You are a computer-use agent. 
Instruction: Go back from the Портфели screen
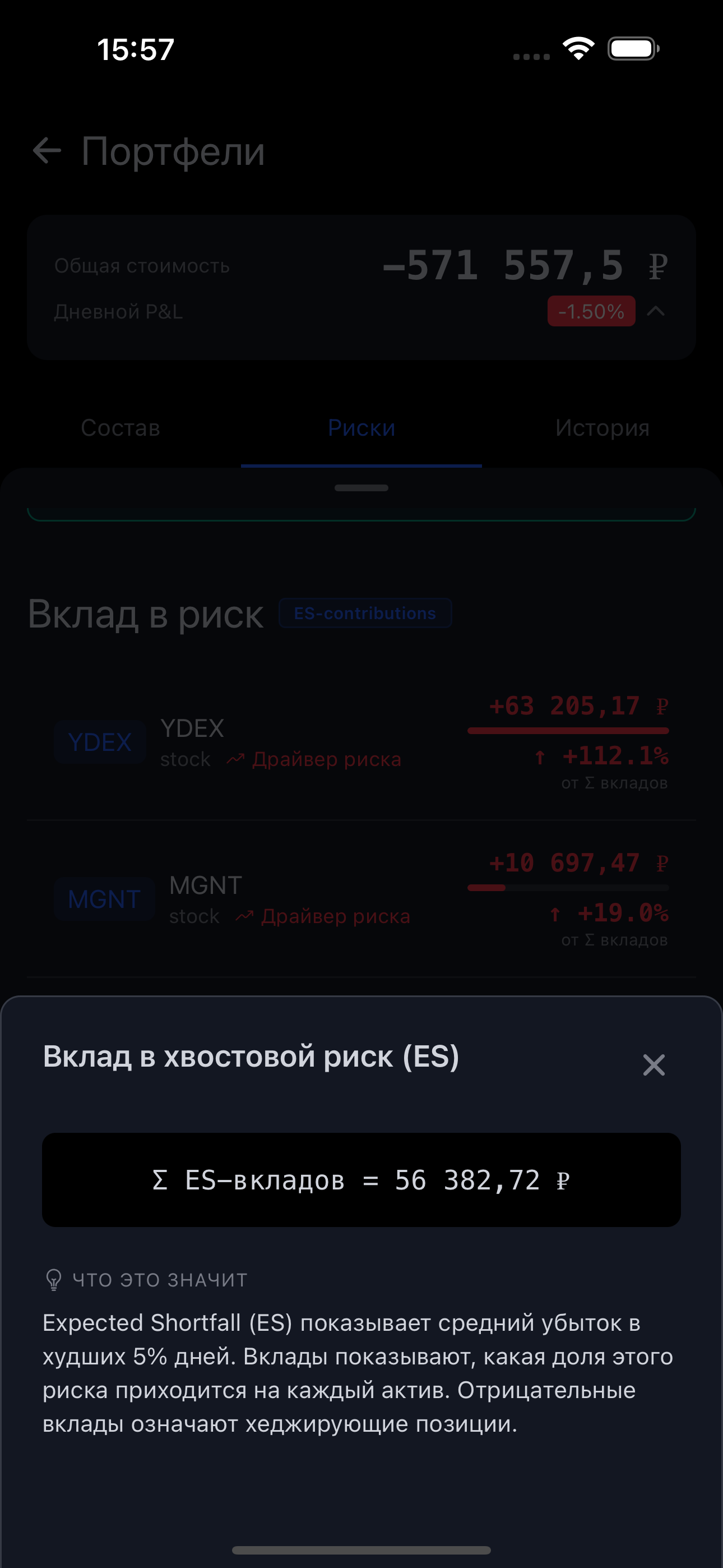click(x=47, y=151)
